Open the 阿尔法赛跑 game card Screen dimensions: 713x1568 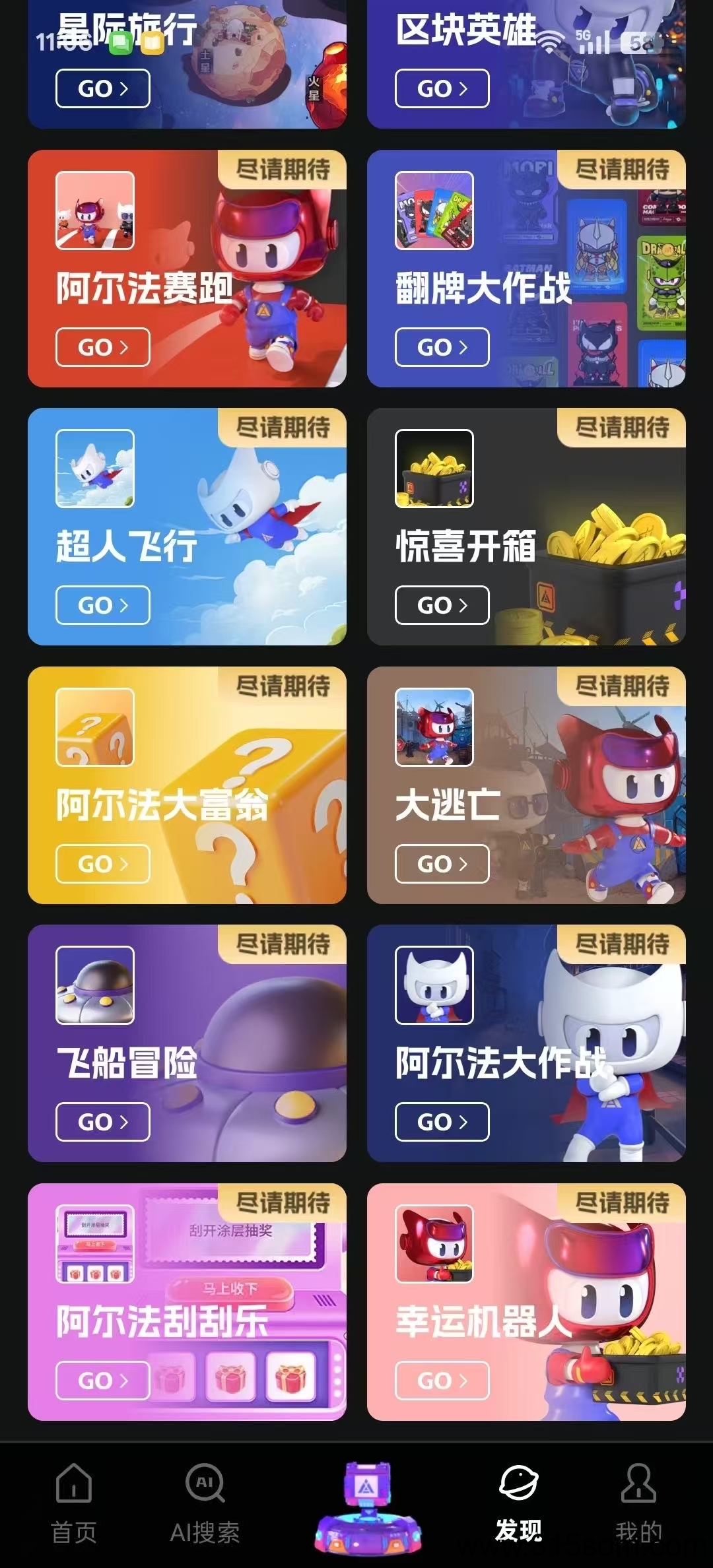pos(187,269)
